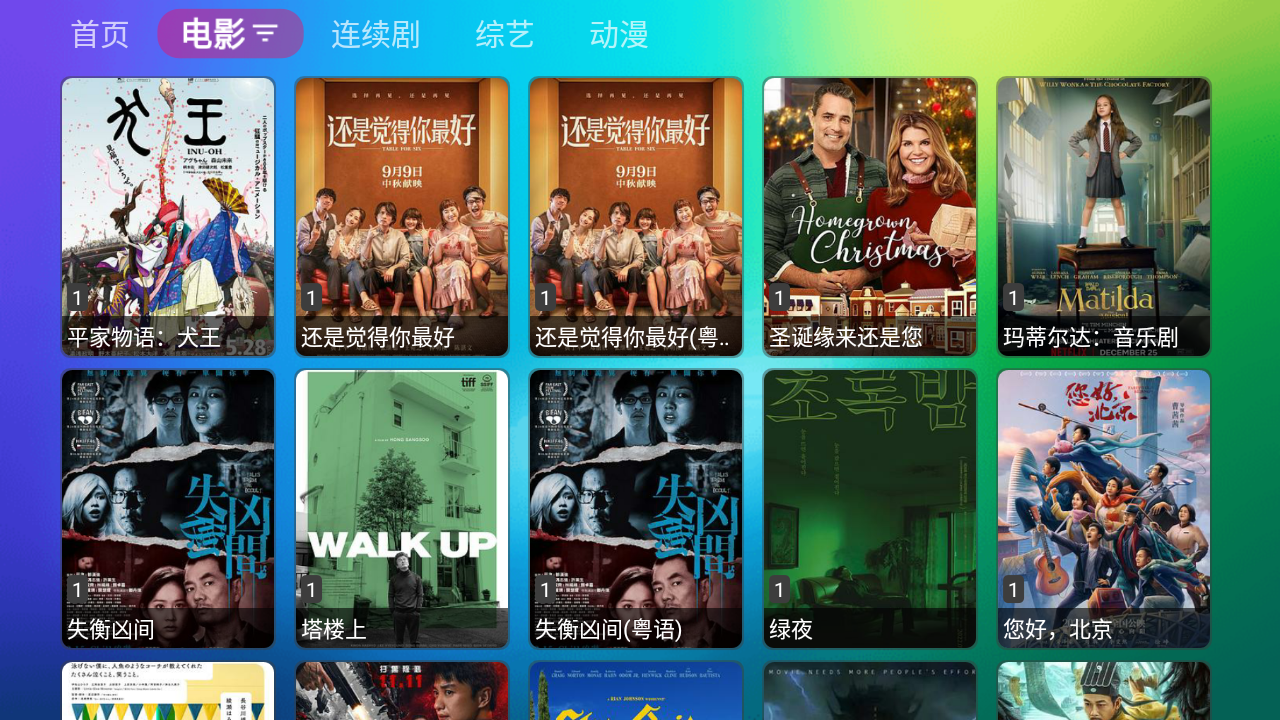Select the 动漫 tab
The width and height of the screenshot is (1280, 720).
tap(619, 35)
